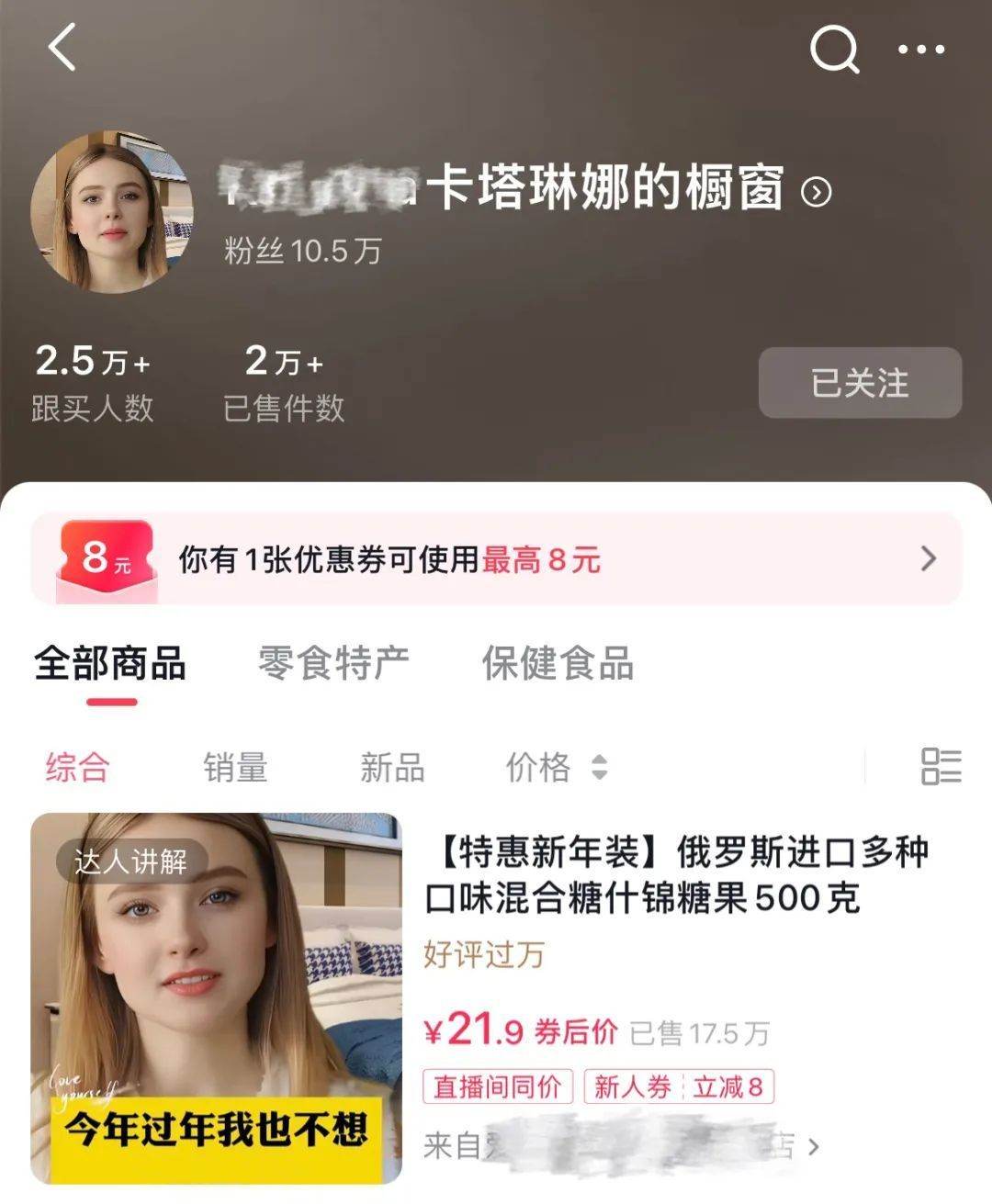
Task: Open the three-dot overflow menu
Action: [920, 50]
